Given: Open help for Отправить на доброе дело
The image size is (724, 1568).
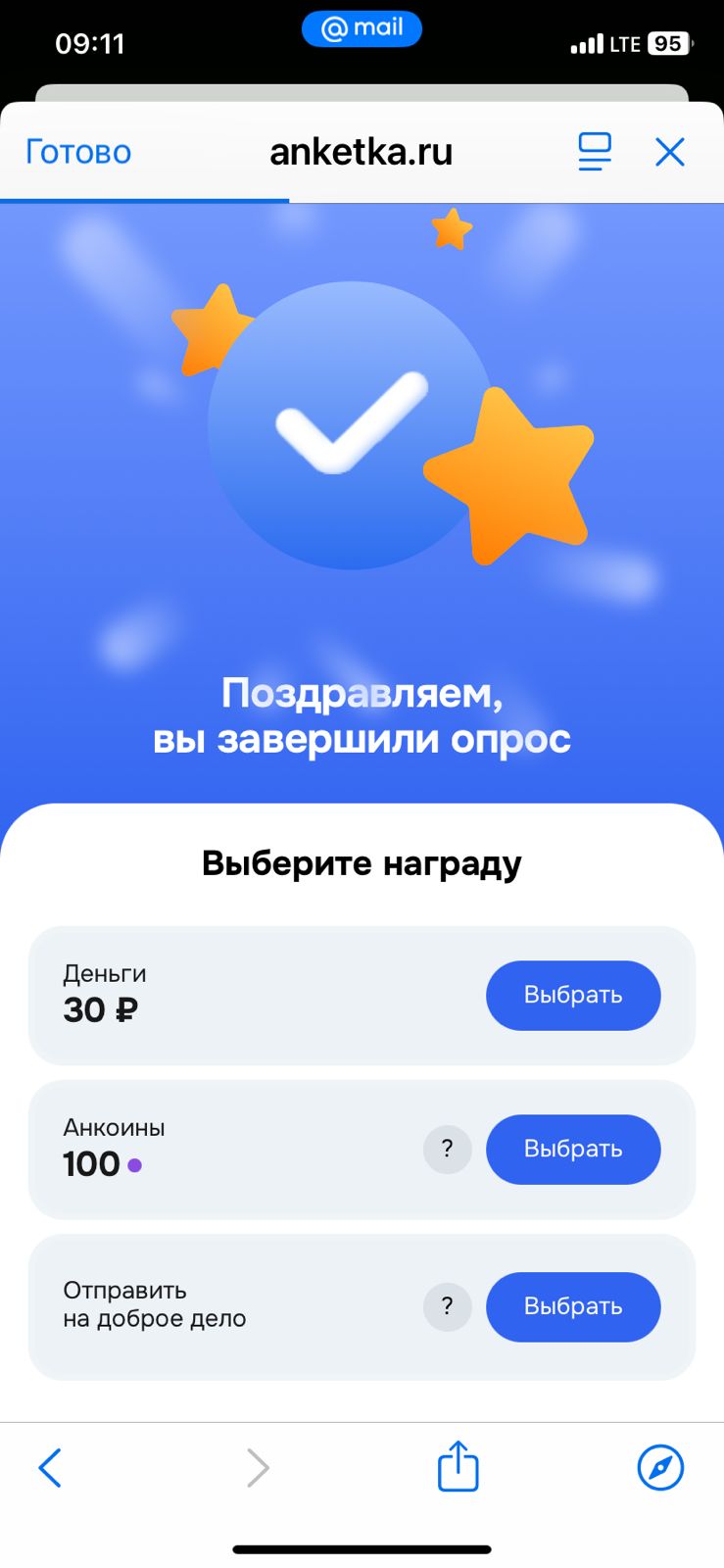Looking at the screenshot, I should click(x=447, y=1306).
